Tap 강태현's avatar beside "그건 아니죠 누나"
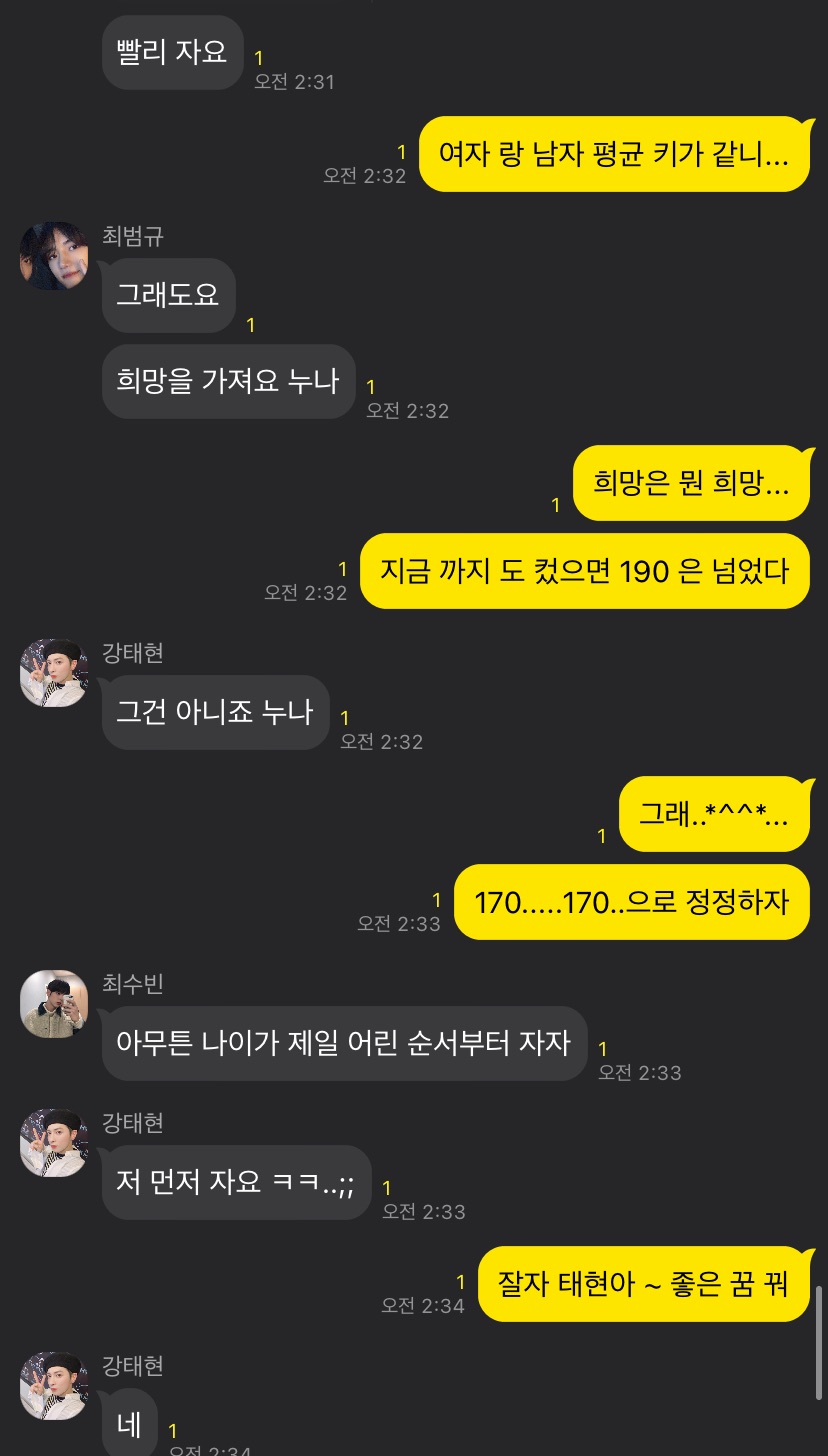 54,673
